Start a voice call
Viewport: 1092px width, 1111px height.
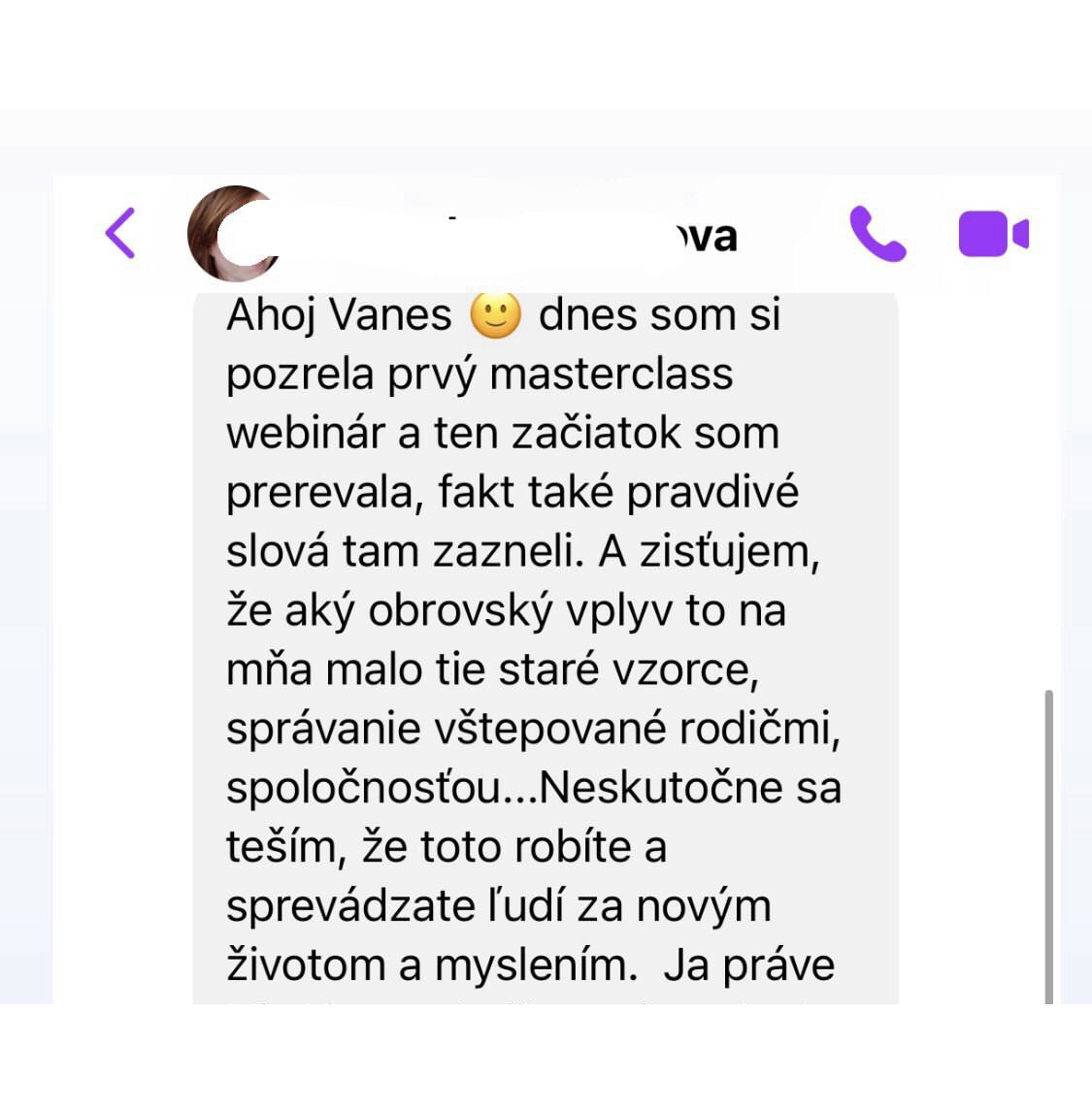pos(877,234)
